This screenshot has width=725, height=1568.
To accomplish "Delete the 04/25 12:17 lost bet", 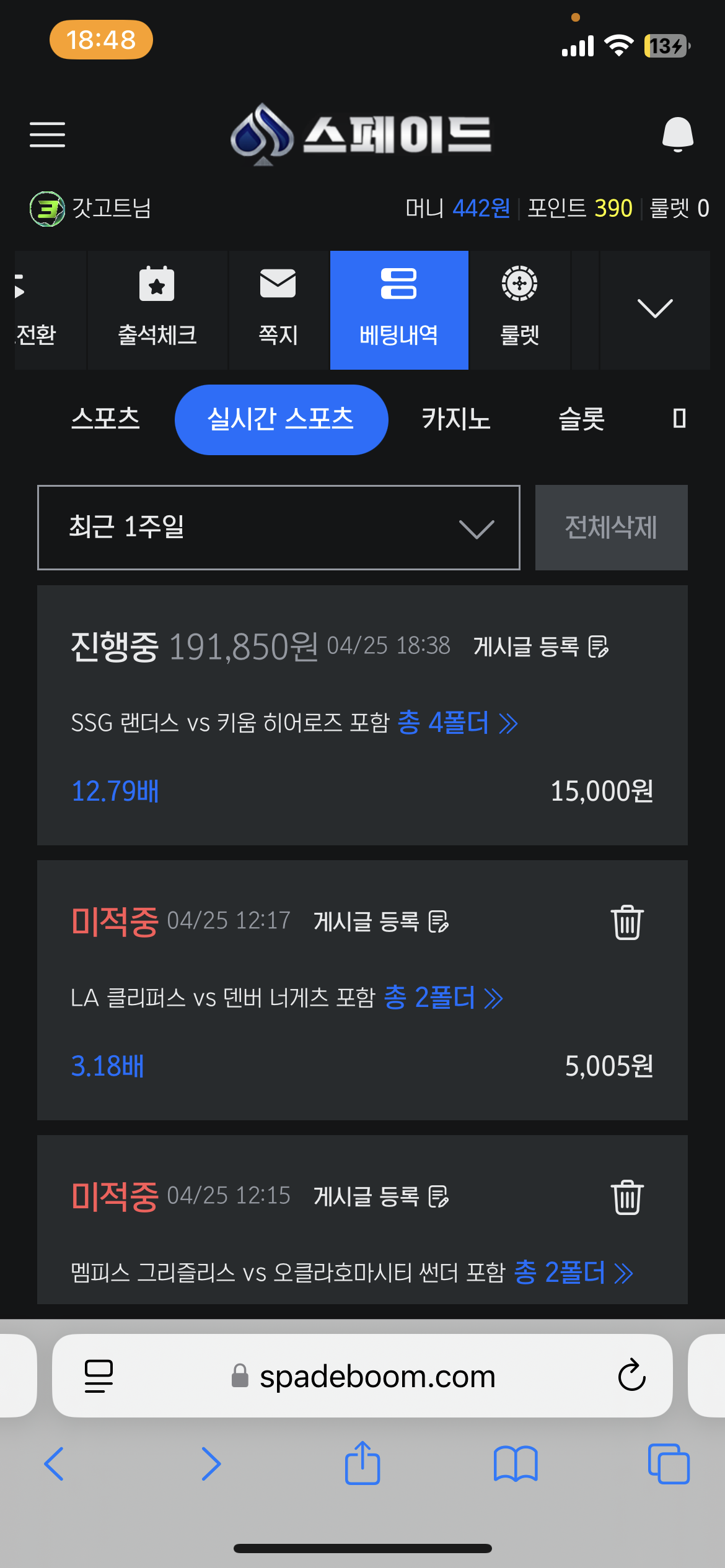I will tap(627, 922).
